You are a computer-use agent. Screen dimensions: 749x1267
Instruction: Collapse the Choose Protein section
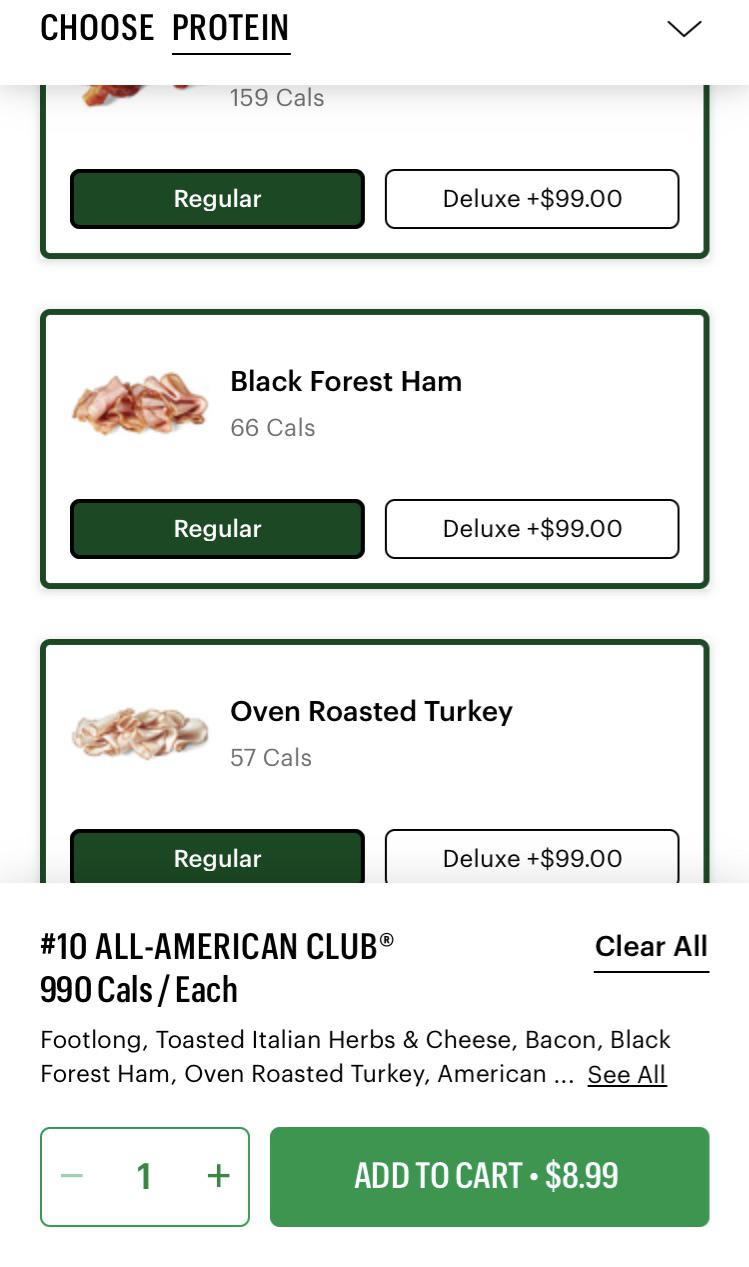(684, 28)
